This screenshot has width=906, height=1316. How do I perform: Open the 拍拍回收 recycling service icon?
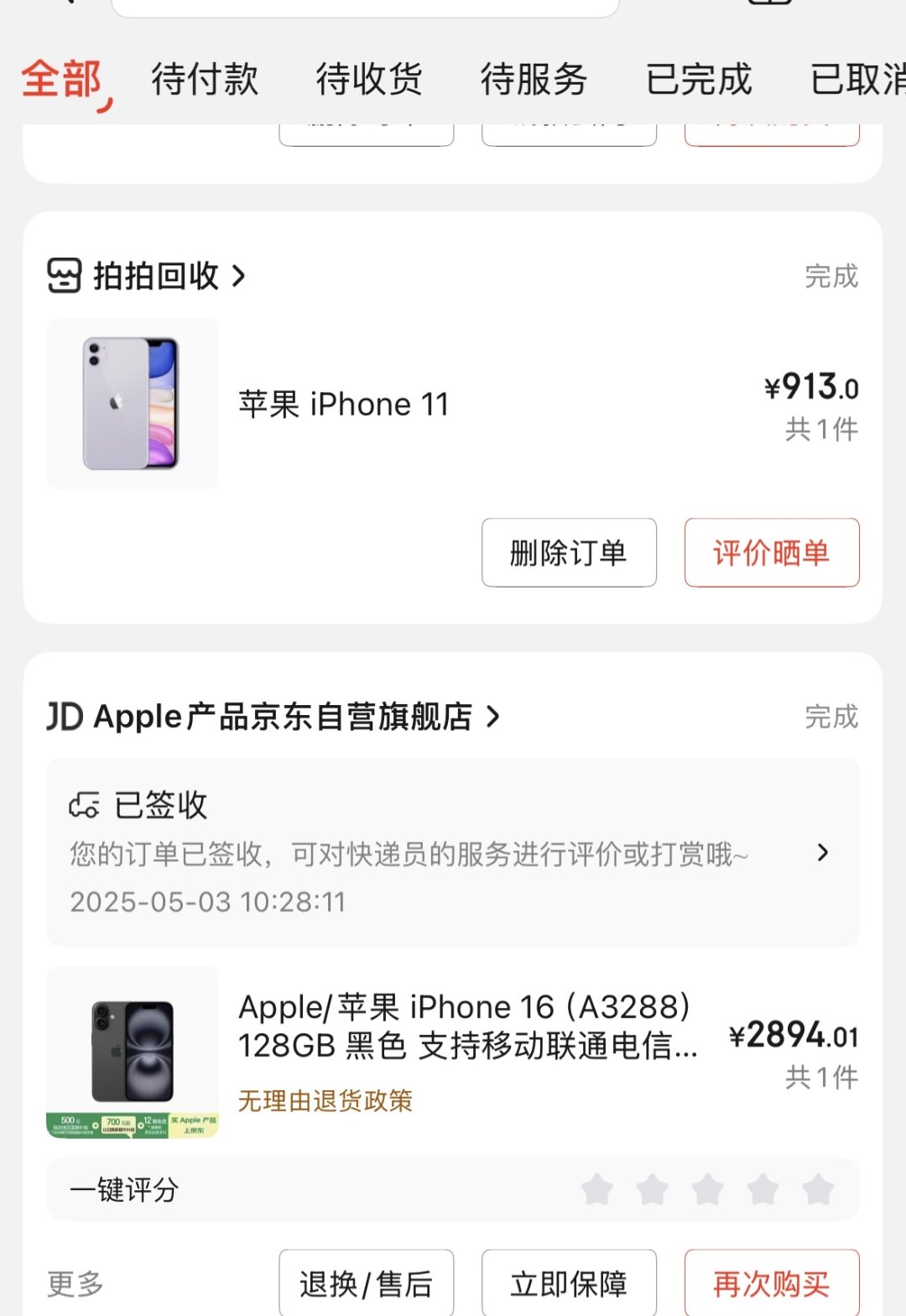65,275
